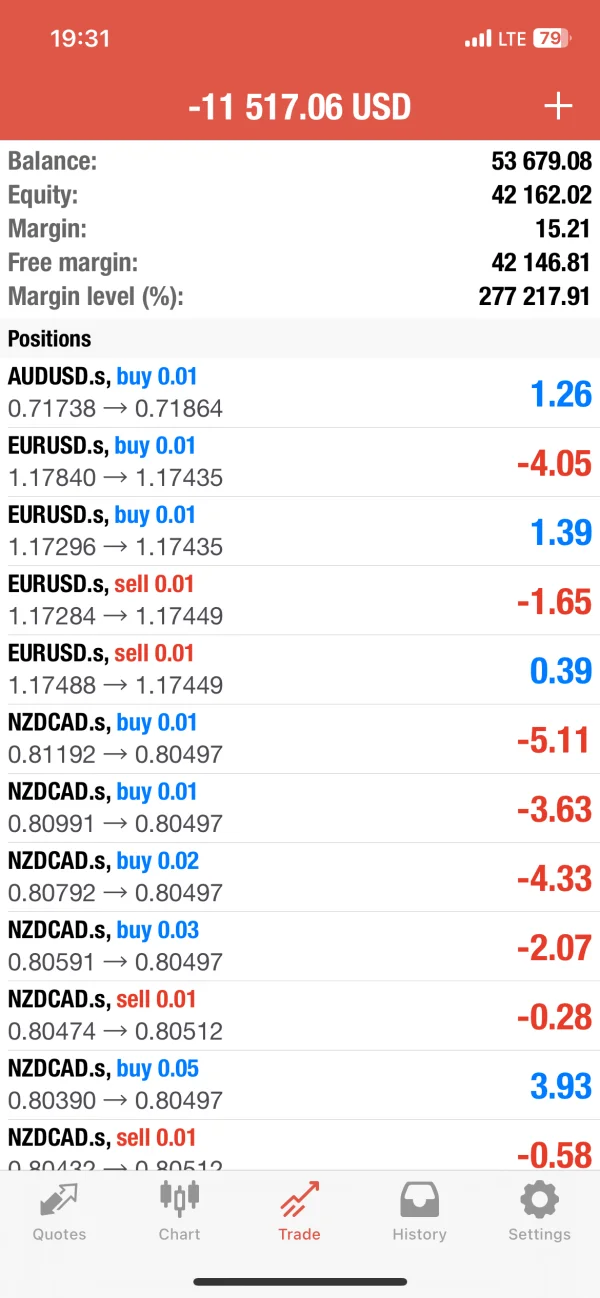Screen dimensions: 600x1298
Task: Select the Trade tab
Action: click(x=299, y=1210)
